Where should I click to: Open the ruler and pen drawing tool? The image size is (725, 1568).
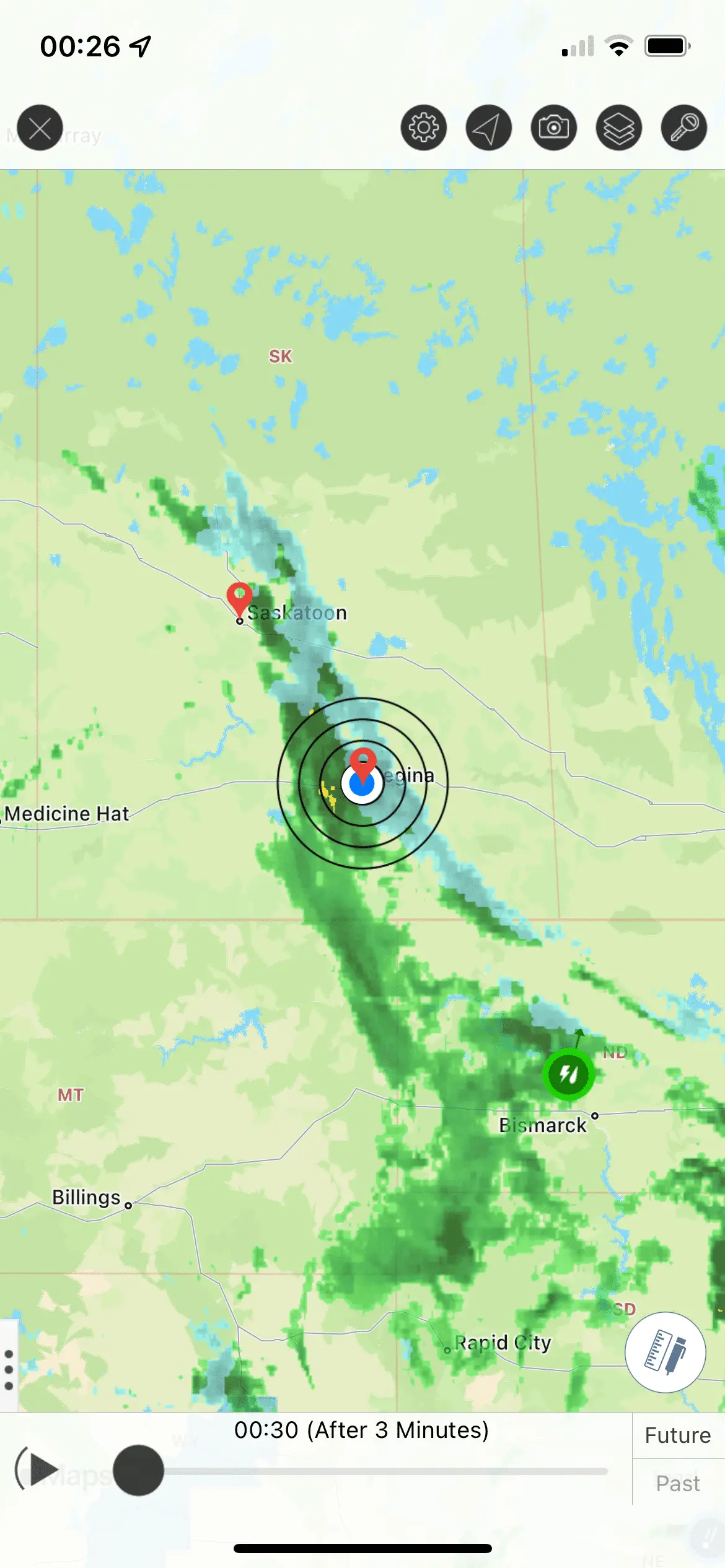[666, 1352]
